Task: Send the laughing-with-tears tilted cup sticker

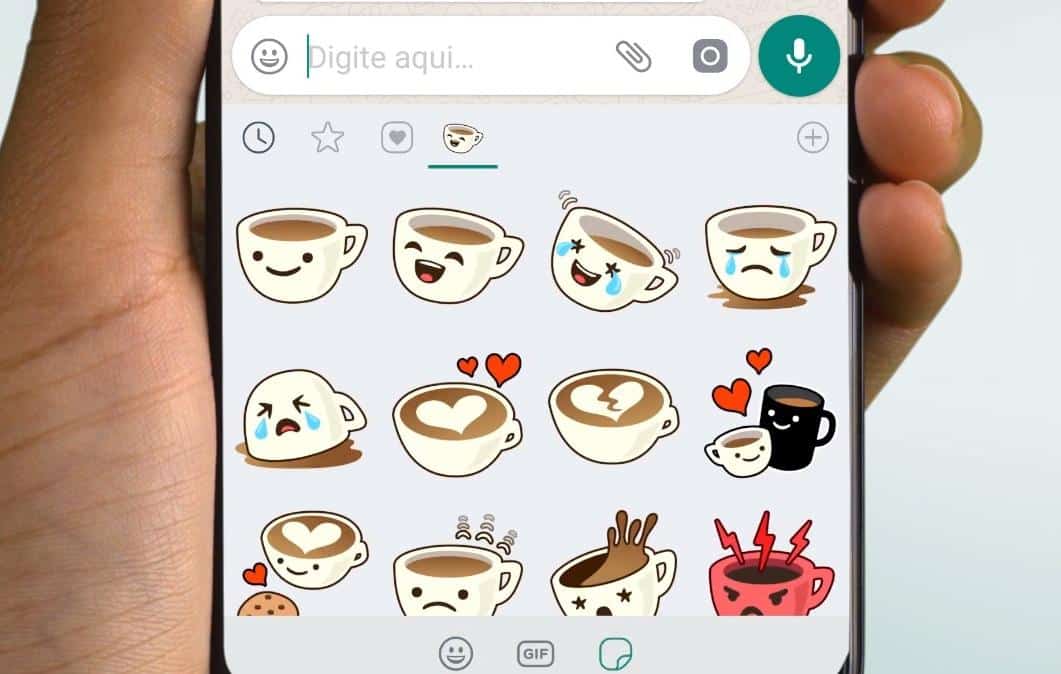Action: click(x=613, y=250)
